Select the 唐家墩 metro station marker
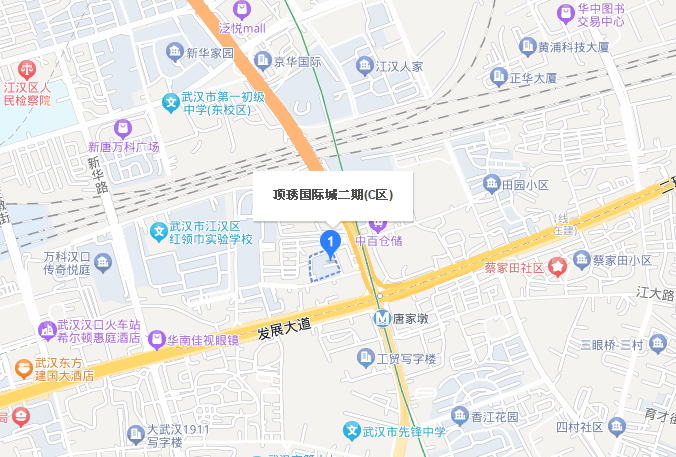Screen dimensions: 676x457 pyautogui.click(x=381, y=318)
